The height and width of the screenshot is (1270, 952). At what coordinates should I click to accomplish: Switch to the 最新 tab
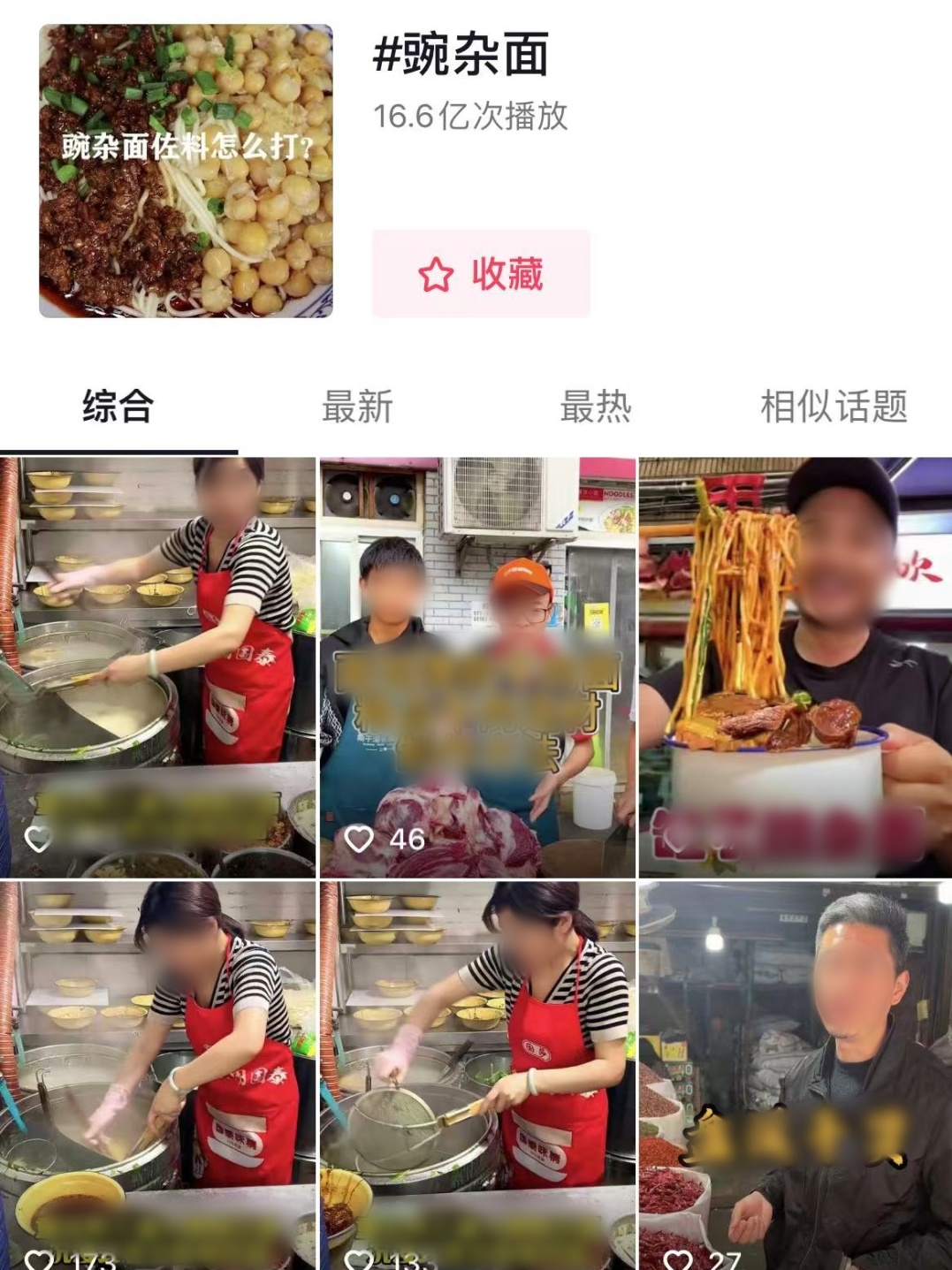click(x=357, y=407)
